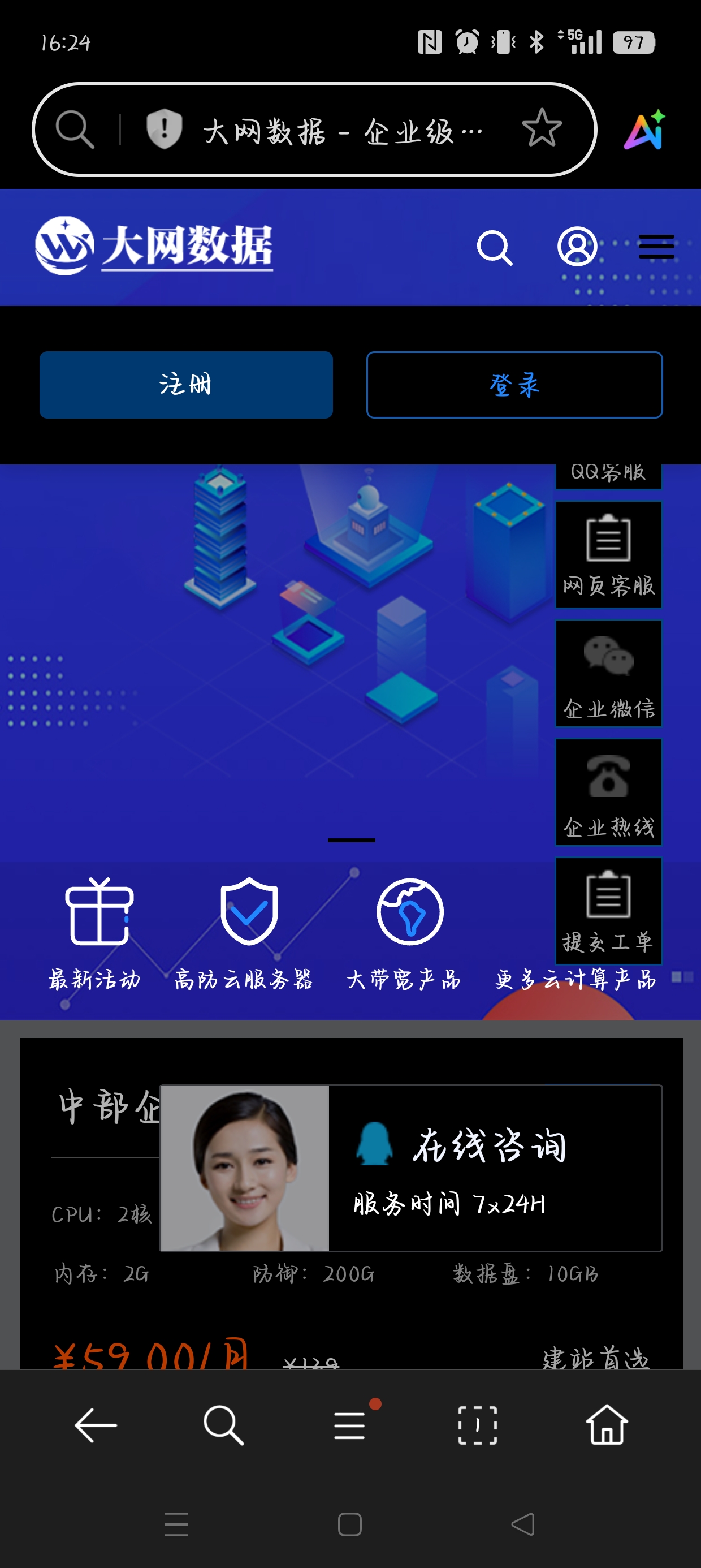The image size is (701, 1568).
Task: Bookmark this page with the star
Action: (x=541, y=128)
